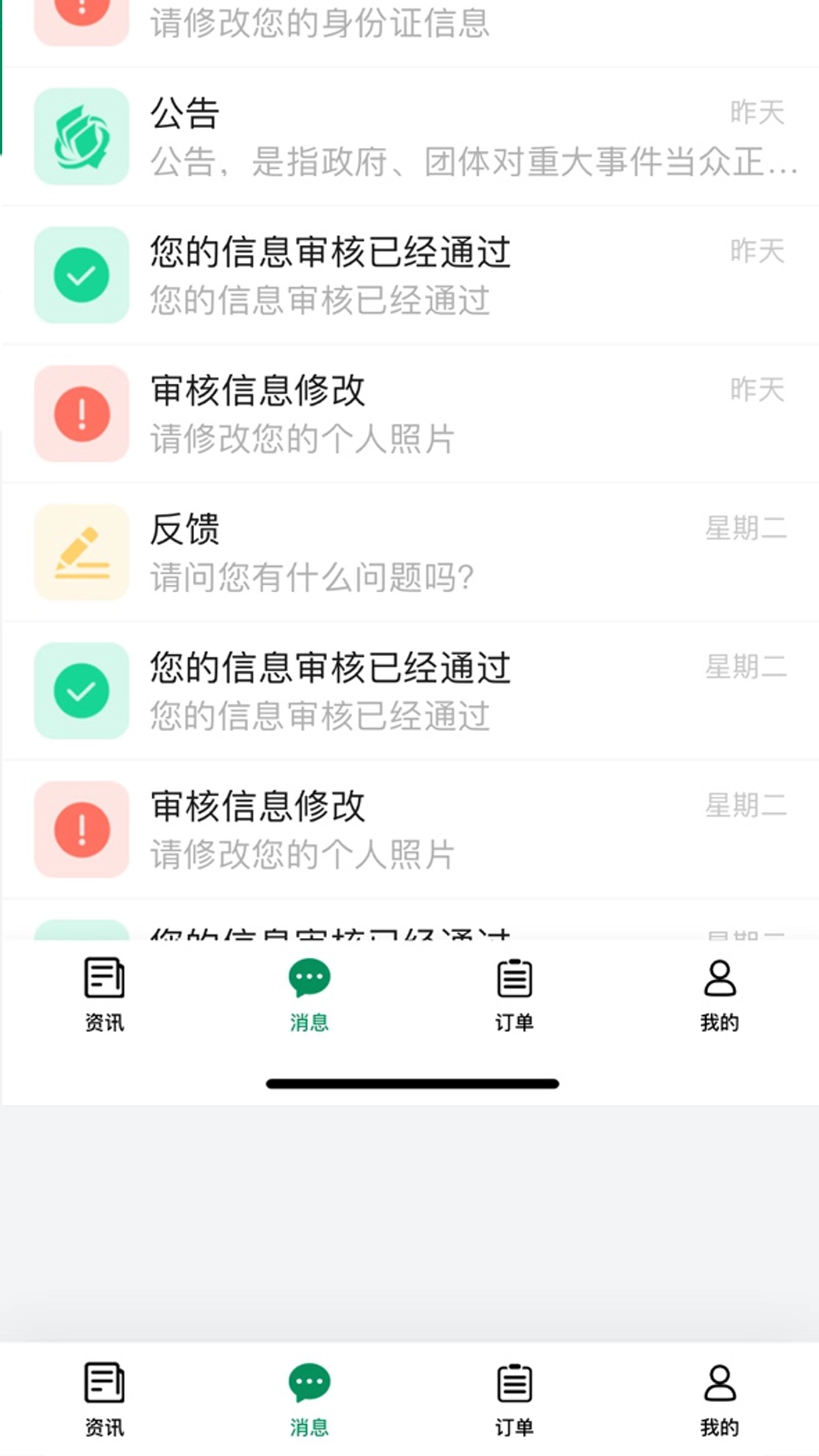The height and width of the screenshot is (1456, 819).
Task: Open the 订单 clipboard icon
Action: point(514,978)
